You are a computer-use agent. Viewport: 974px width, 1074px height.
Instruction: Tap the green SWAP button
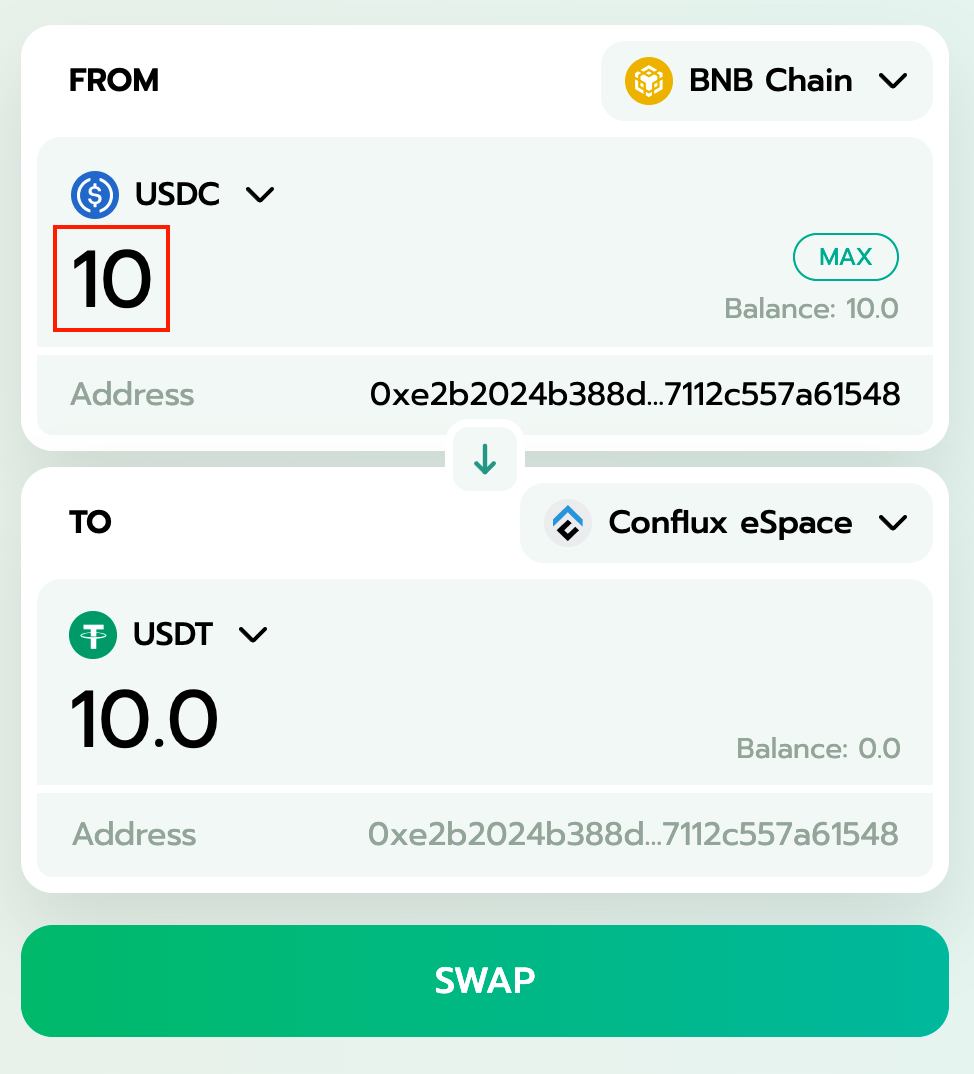point(485,980)
